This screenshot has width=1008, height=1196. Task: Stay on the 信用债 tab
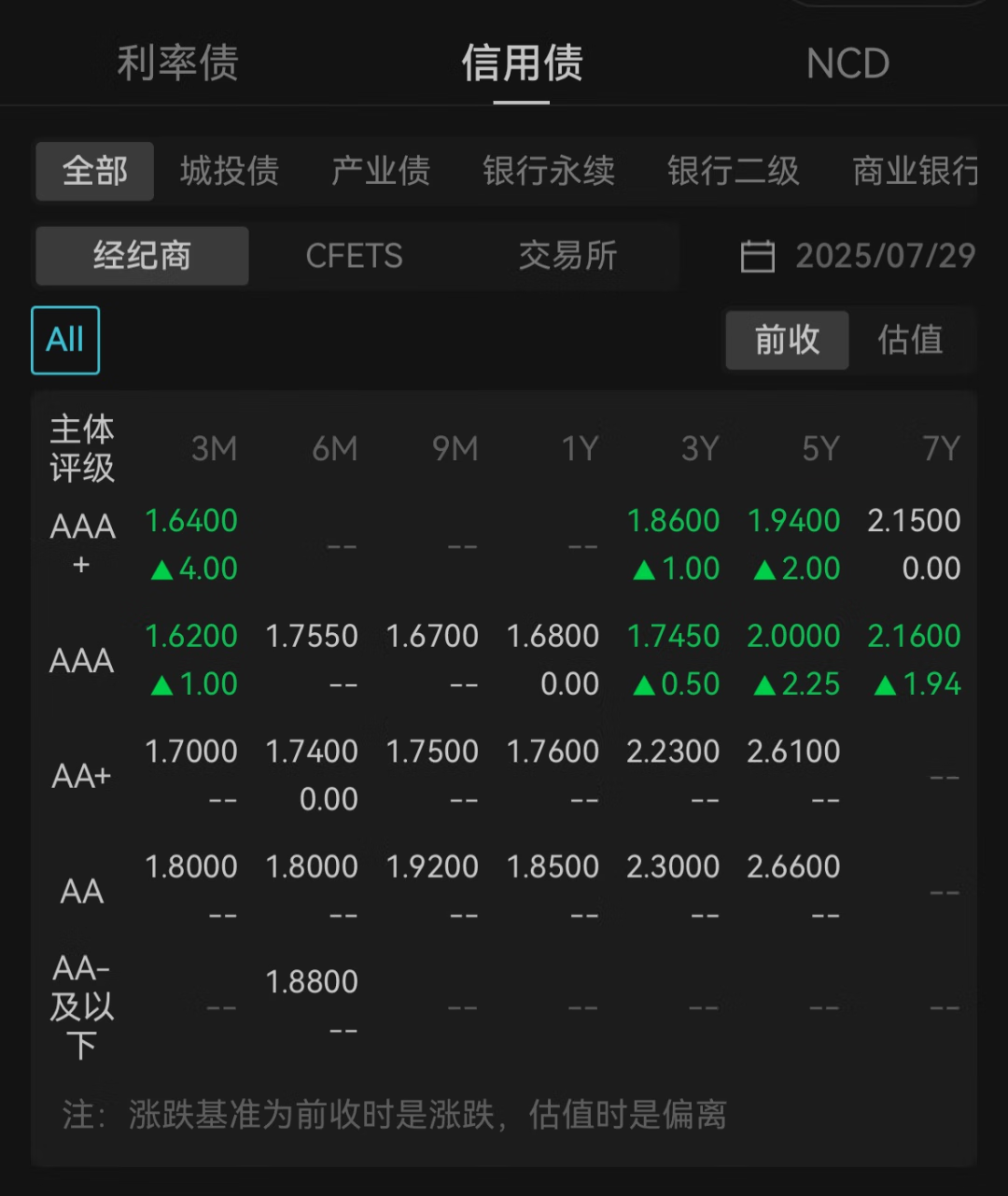520,63
